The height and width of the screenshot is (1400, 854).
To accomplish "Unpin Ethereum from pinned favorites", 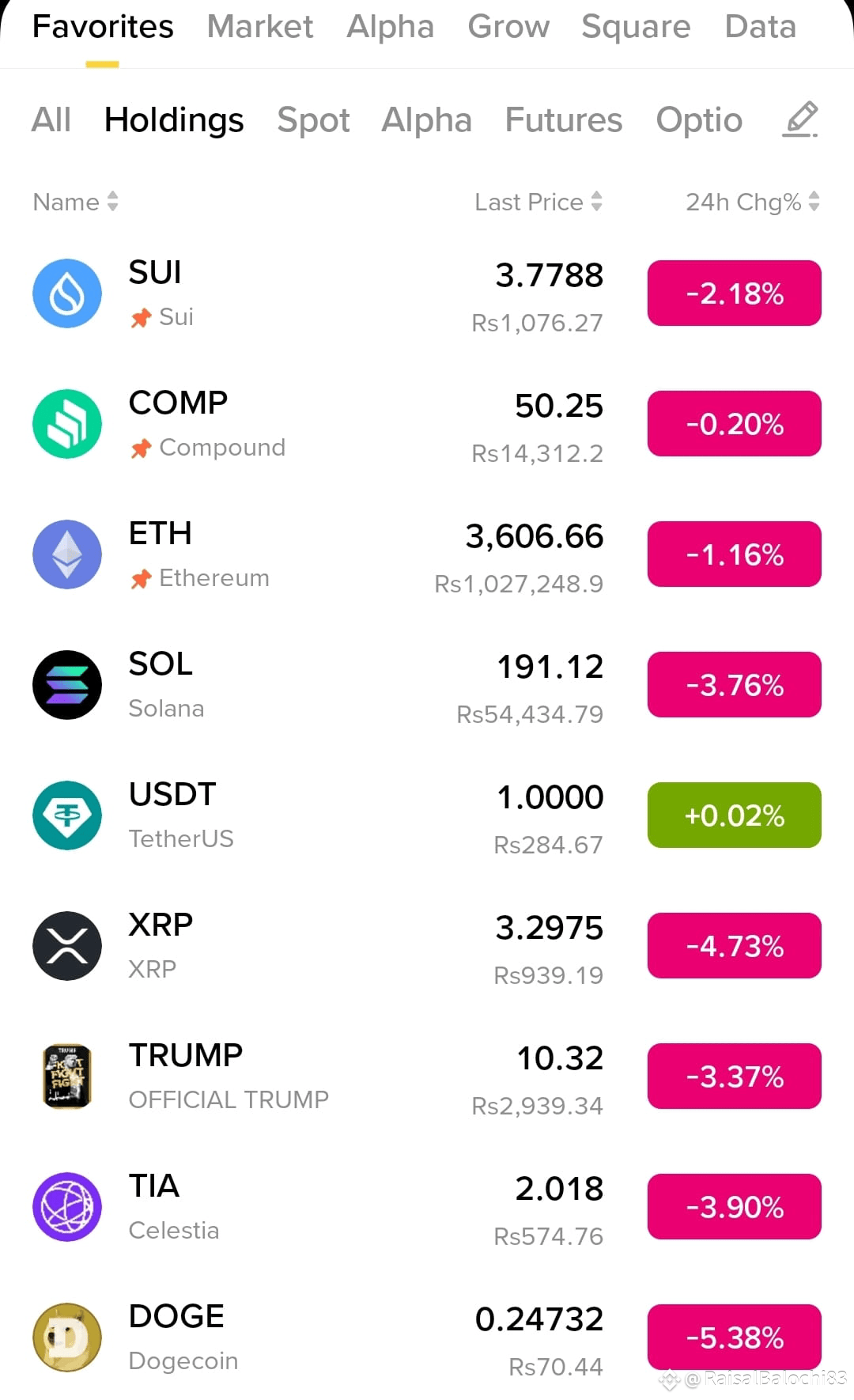I will coord(141,577).
